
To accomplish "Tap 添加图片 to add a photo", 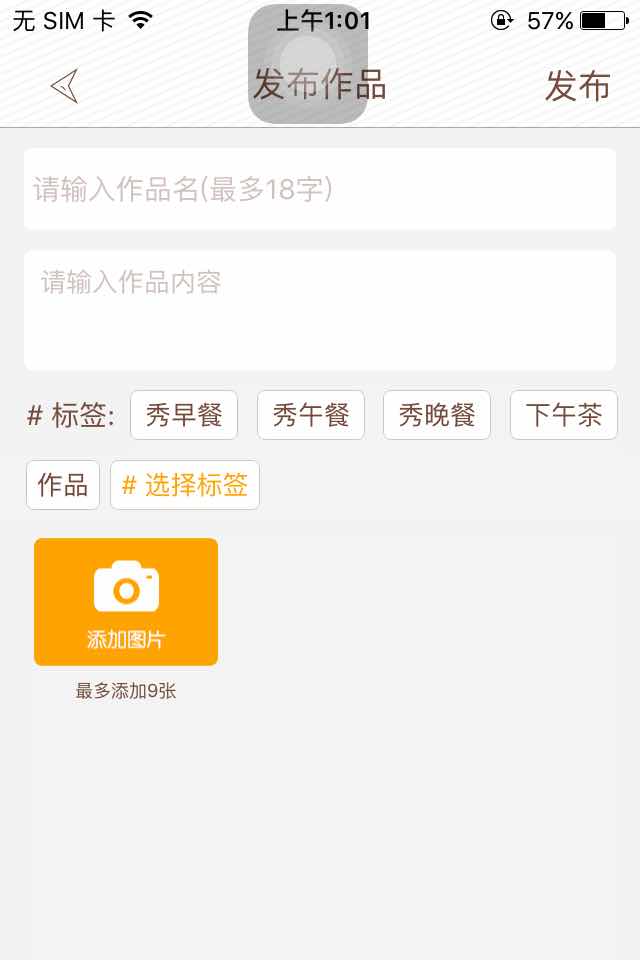I will click(126, 602).
